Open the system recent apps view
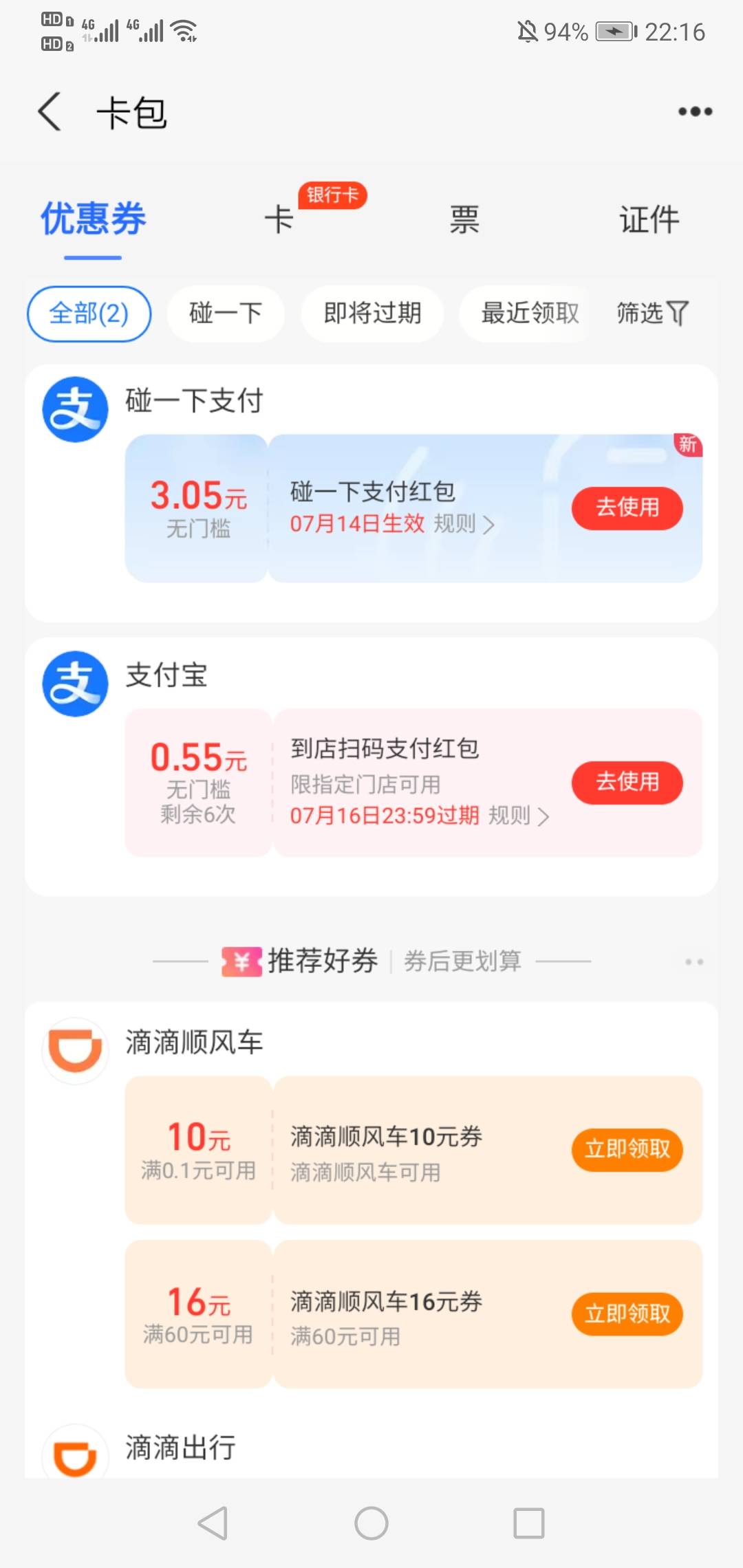Image resolution: width=743 pixels, height=1568 pixels. pyautogui.click(x=529, y=1523)
